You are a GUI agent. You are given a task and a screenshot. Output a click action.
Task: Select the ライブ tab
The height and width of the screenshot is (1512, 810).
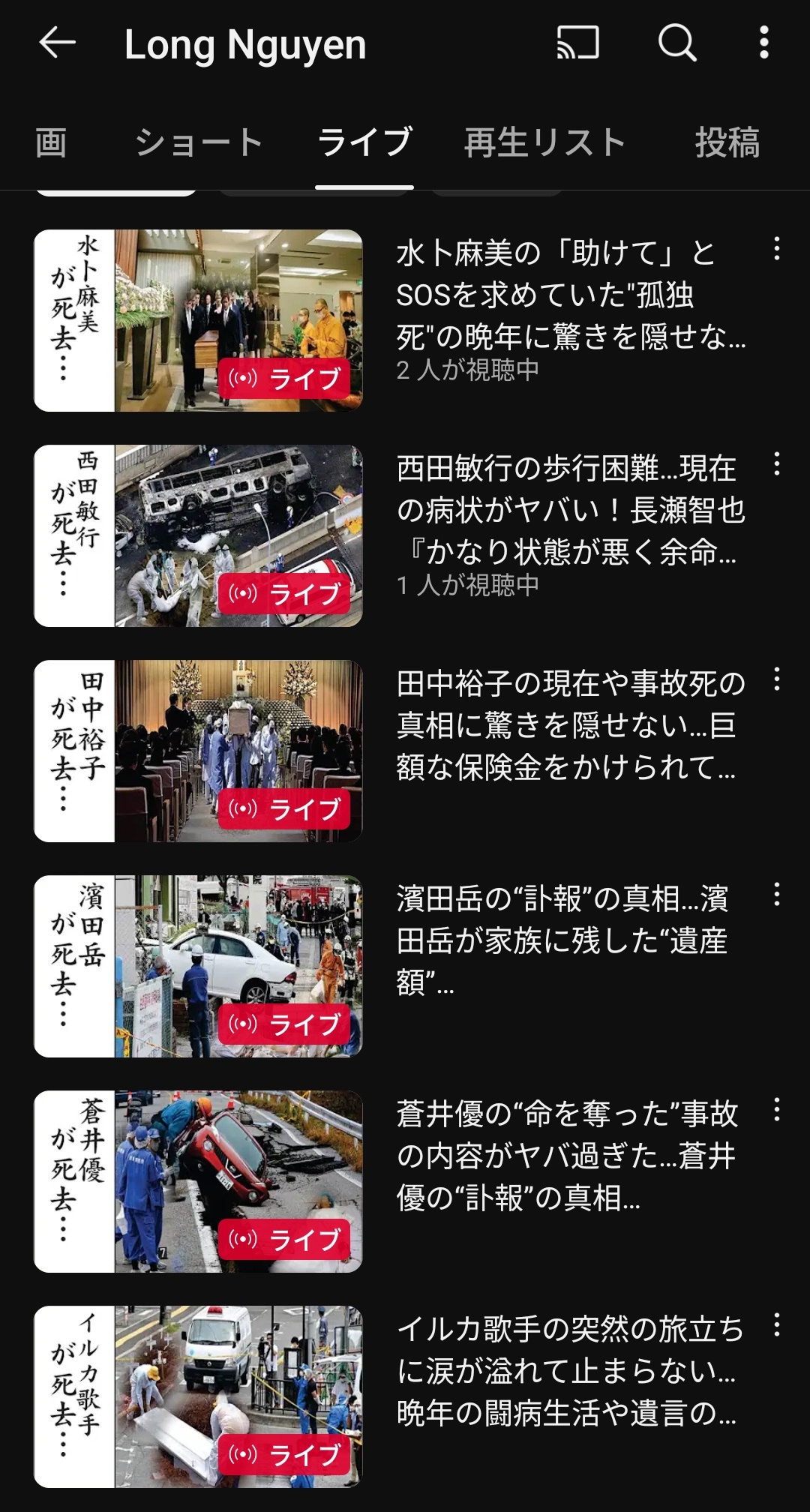click(364, 142)
